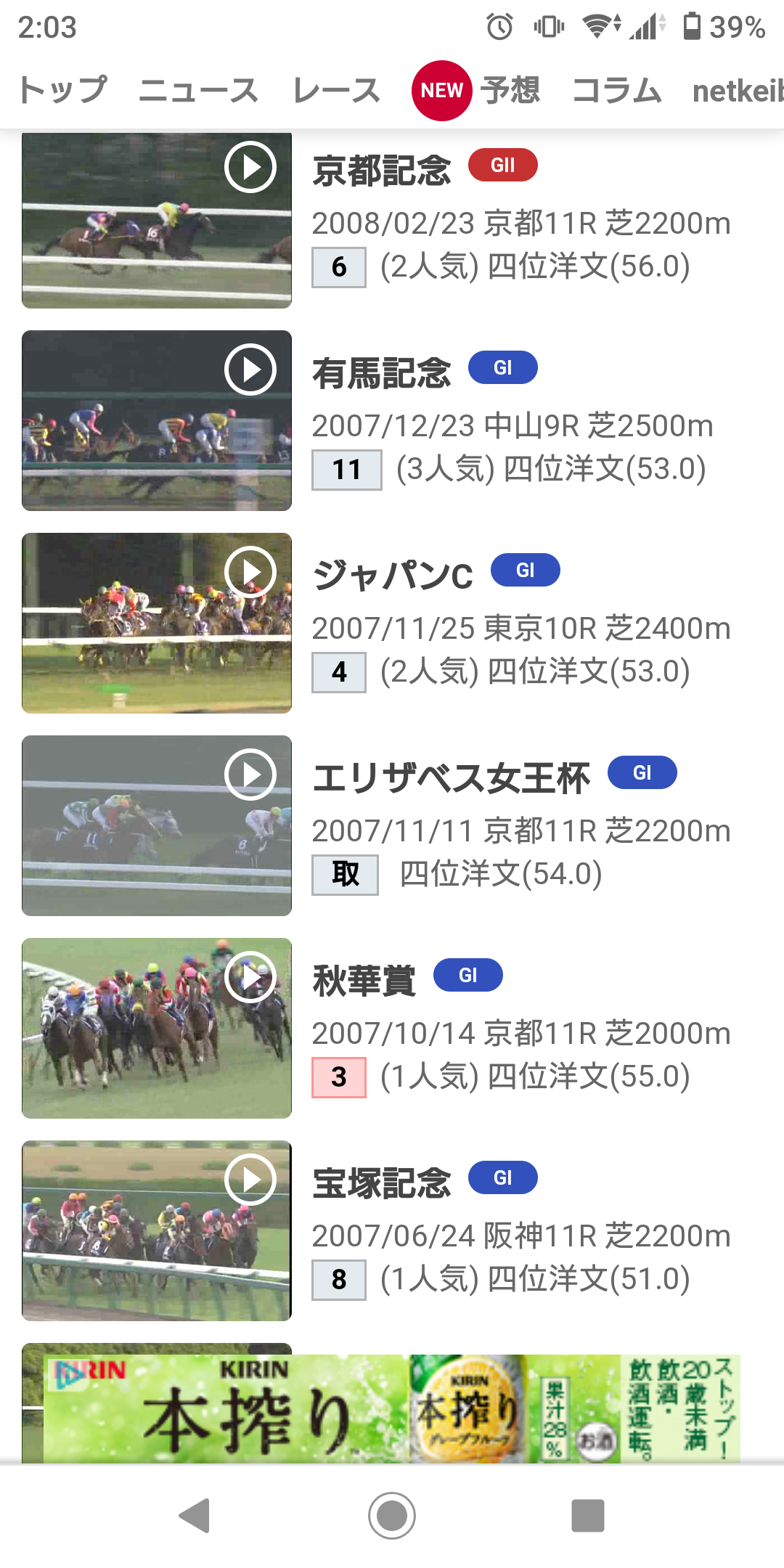The width and height of the screenshot is (784, 1568).
Task: Go back with the system back button
Action: point(195,1516)
